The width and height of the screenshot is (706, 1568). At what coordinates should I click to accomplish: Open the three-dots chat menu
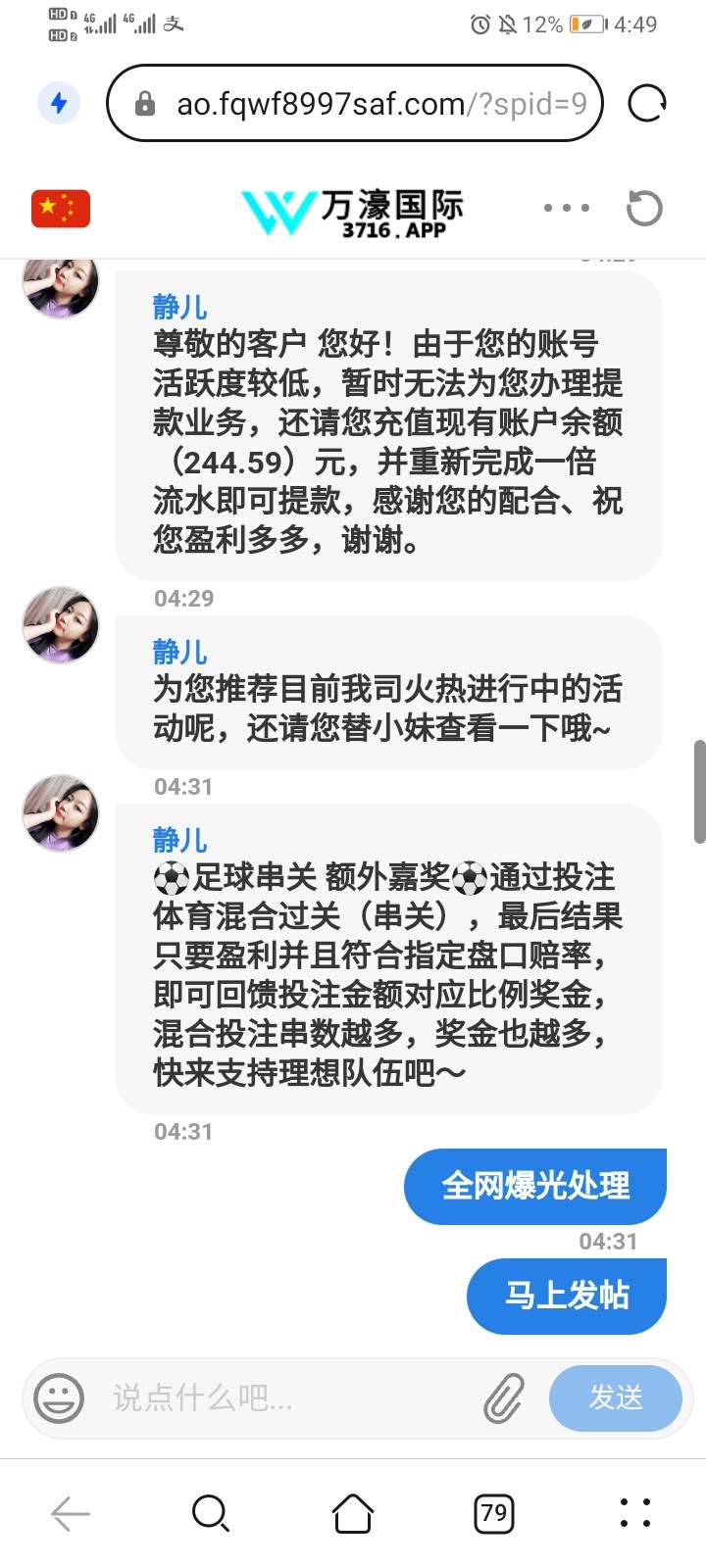click(567, 208)
